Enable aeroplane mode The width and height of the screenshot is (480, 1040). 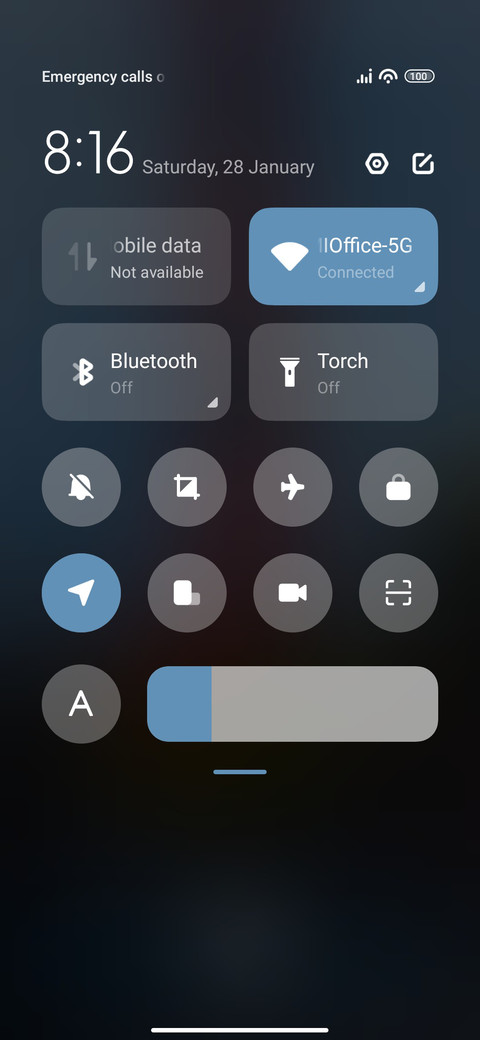[x=293, y=488]
